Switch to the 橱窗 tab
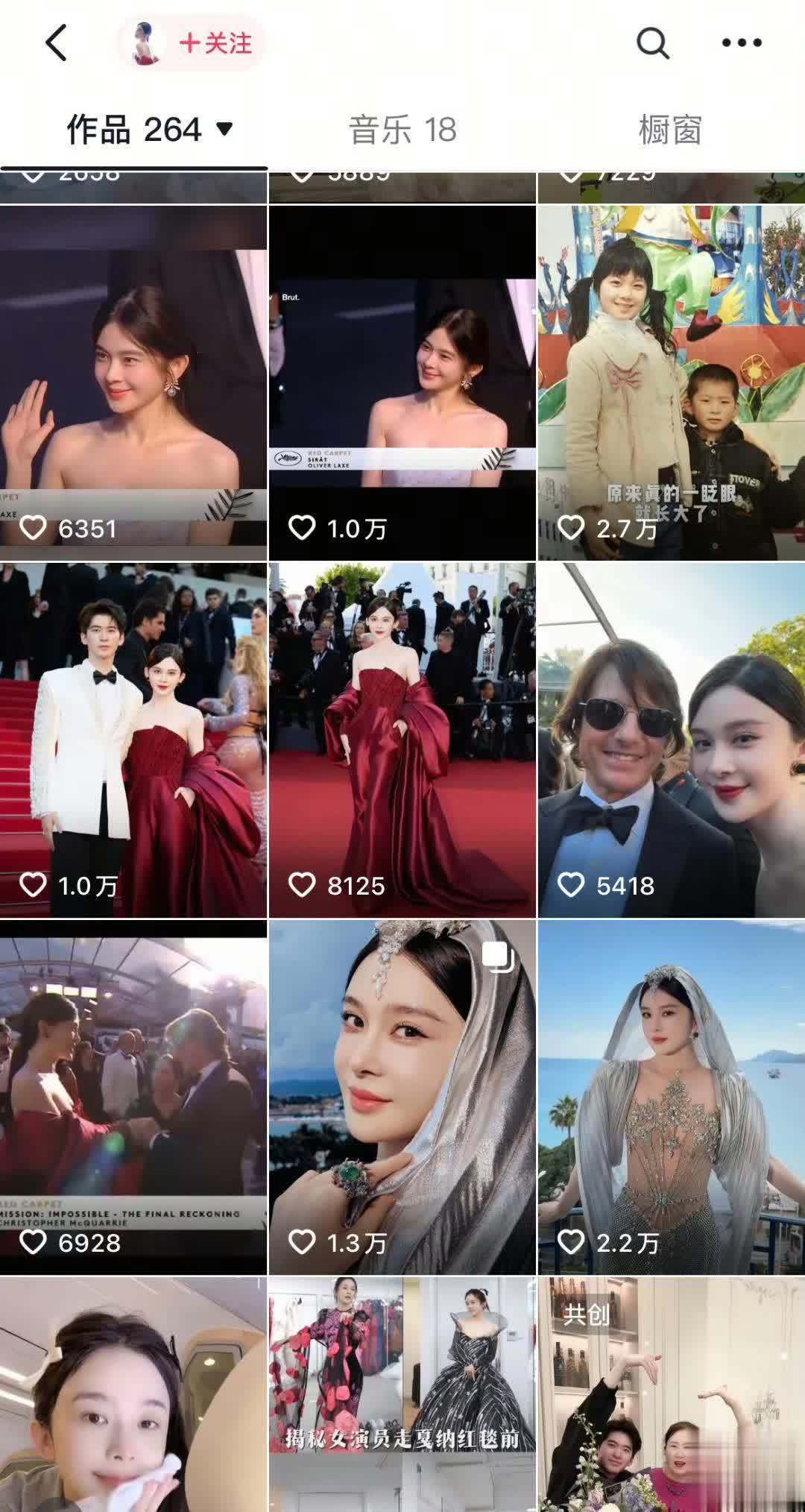Viewport: 805px width, 1512px height. point(669,130)
